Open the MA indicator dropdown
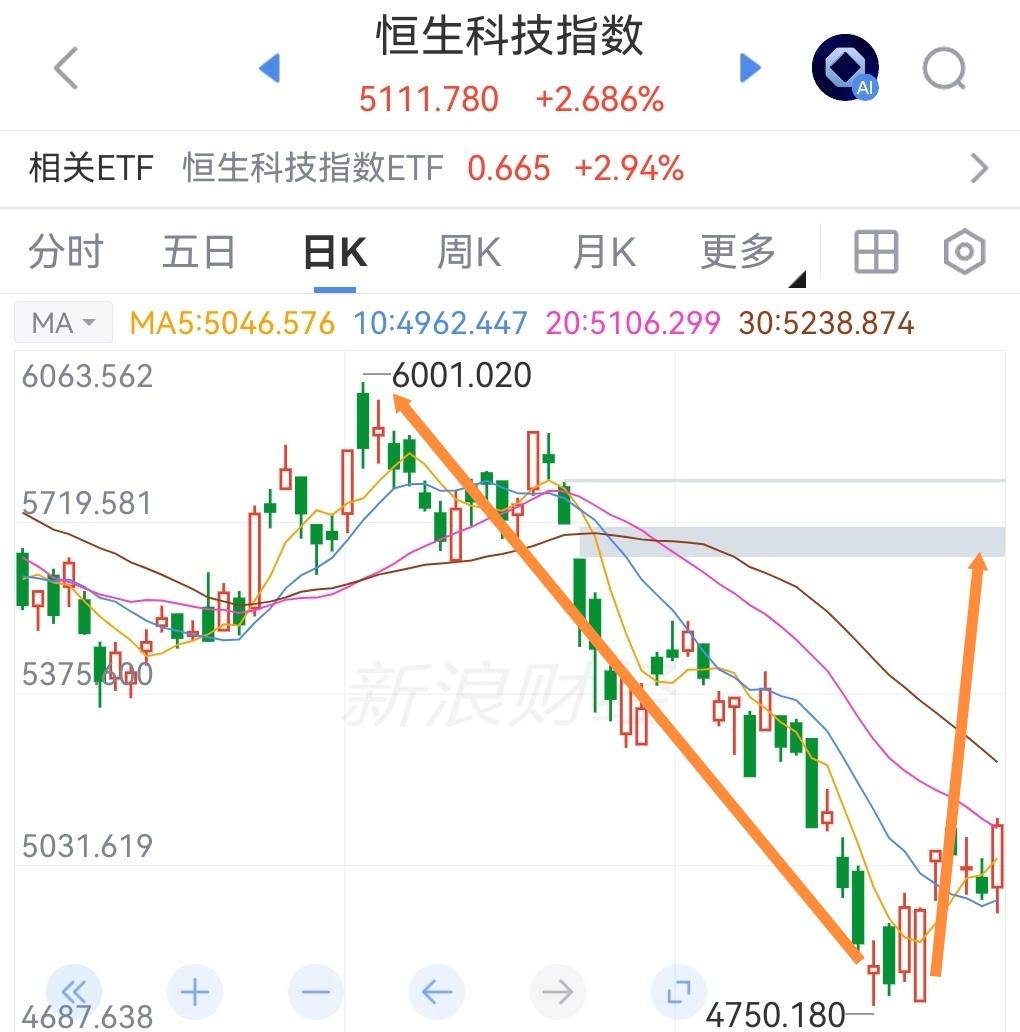The image size is (1020, 1032). pyautogui.click(x=62, y=322)
